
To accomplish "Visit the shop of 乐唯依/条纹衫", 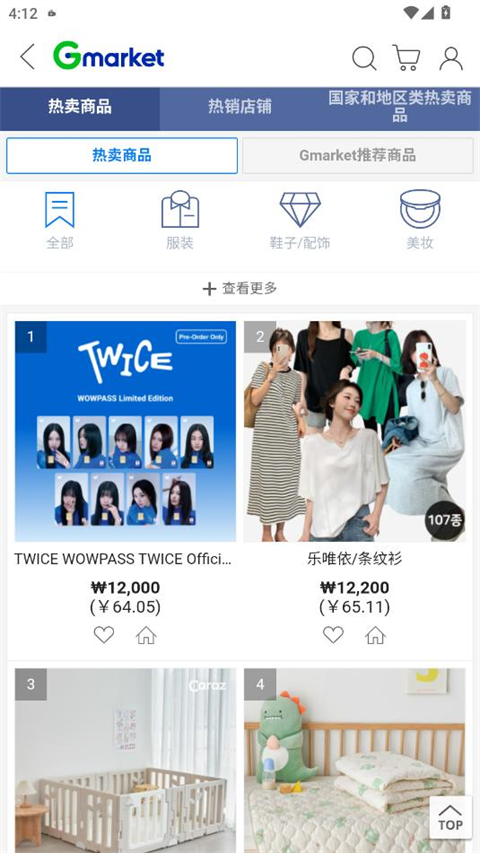I will (376, 635).
